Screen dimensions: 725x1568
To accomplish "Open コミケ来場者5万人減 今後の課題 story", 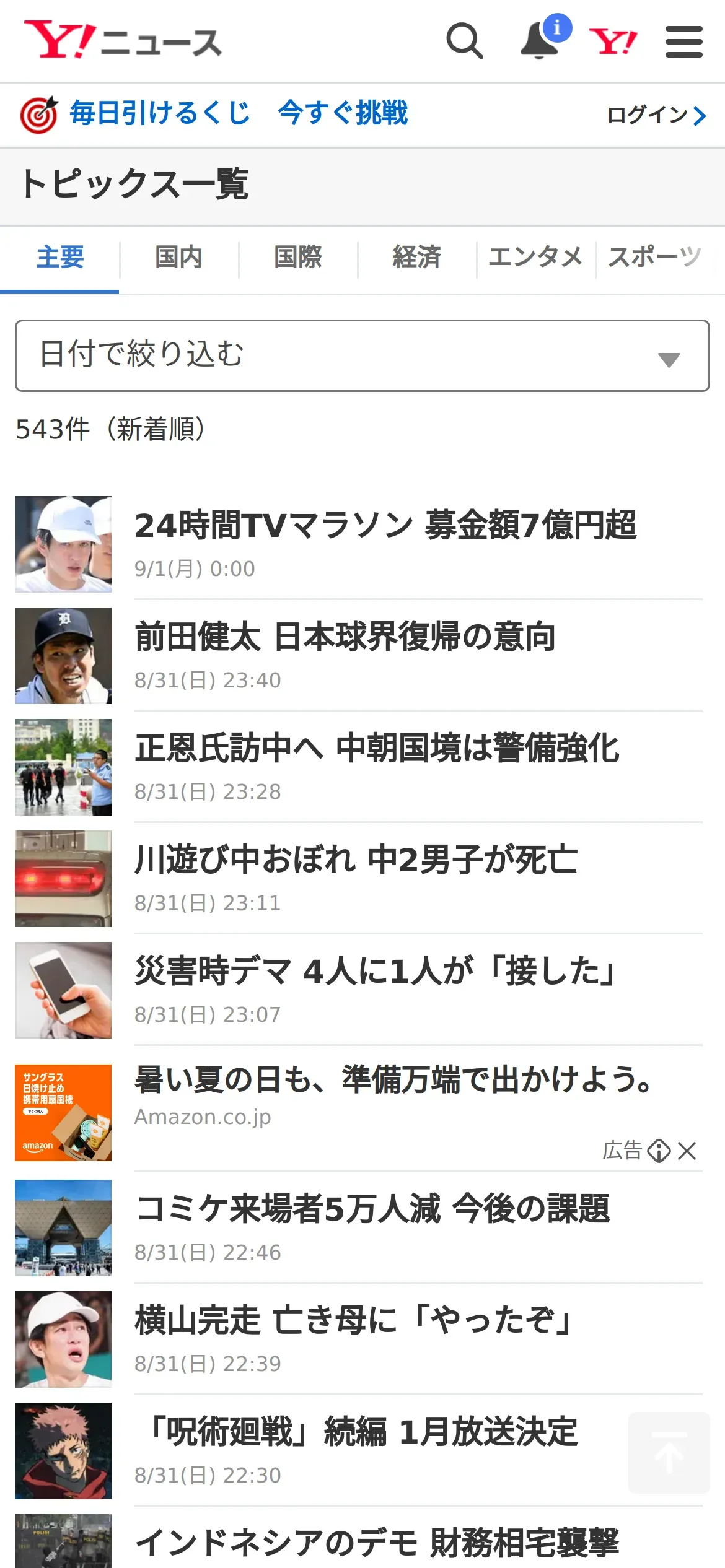I will point(372,1209).
